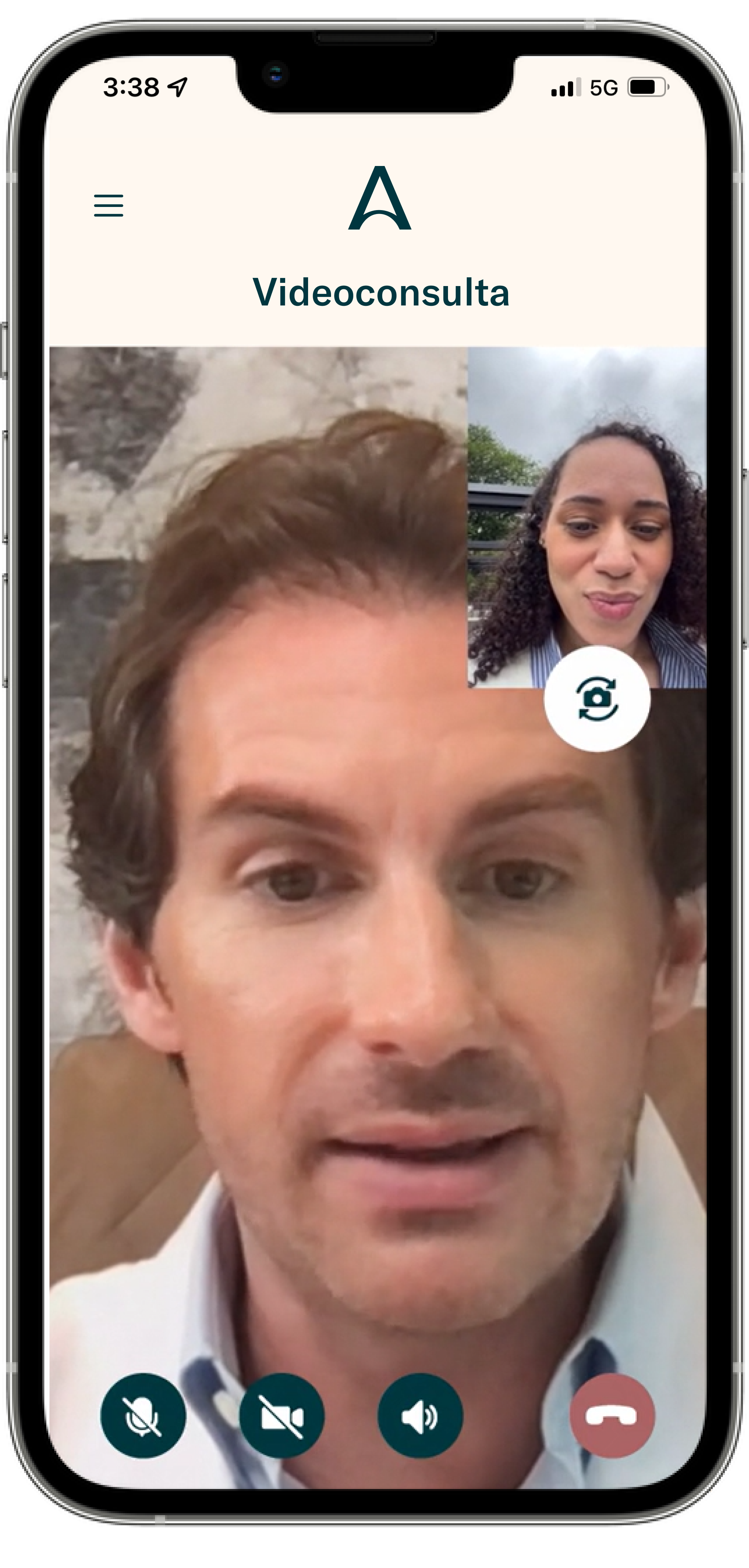
Task: End the video call
Action: coord(612,1416)
